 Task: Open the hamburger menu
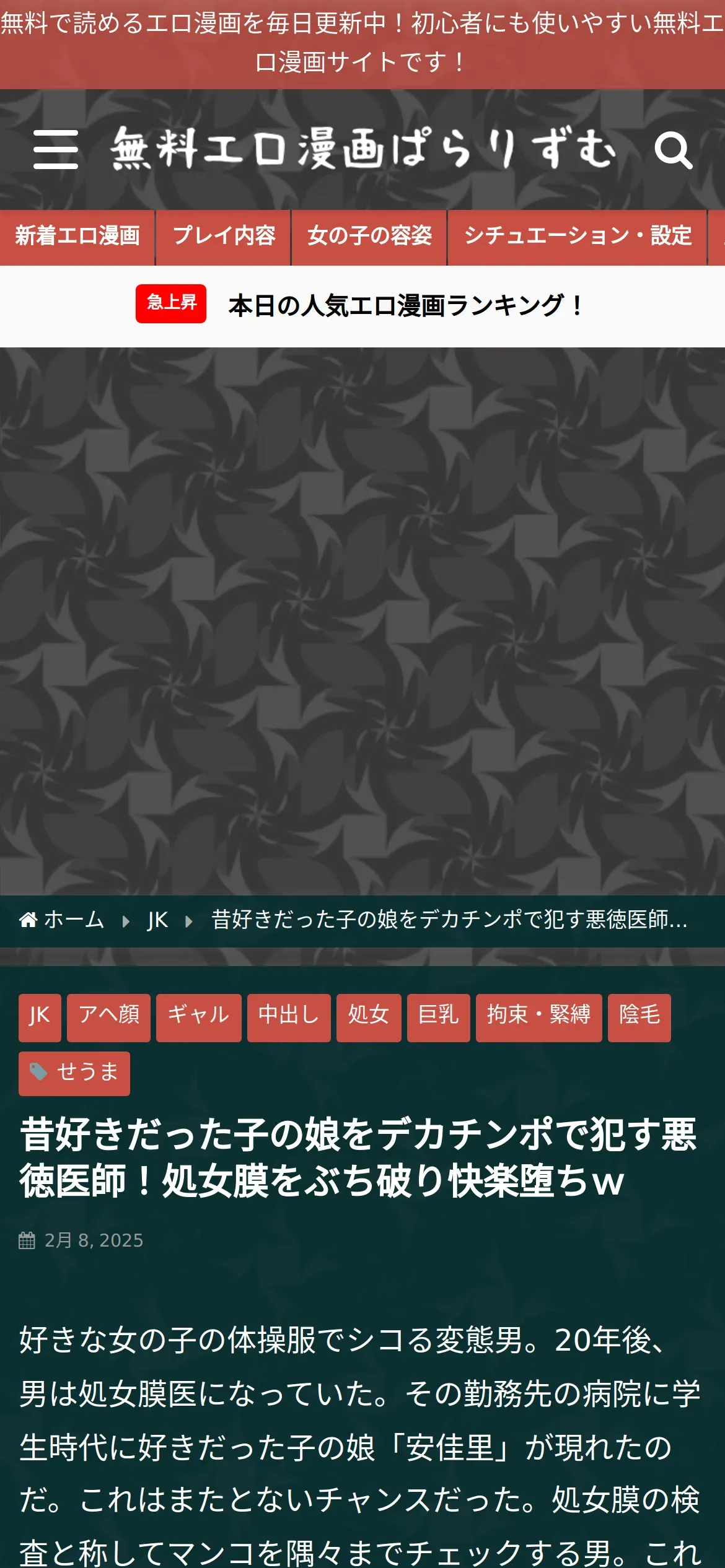tap(56, 149)
